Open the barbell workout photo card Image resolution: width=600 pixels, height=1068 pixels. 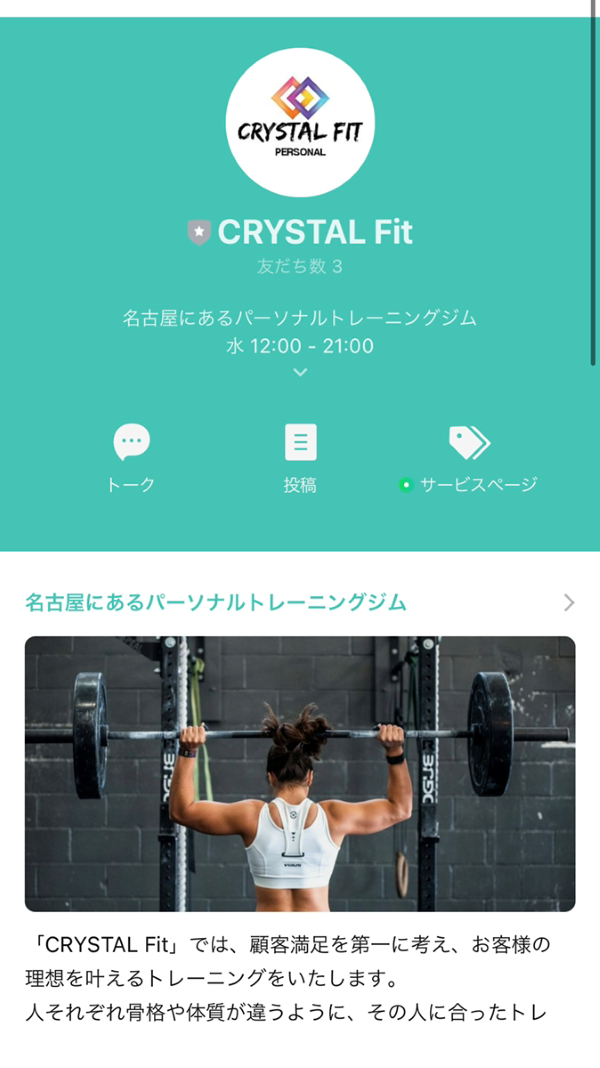[300, 773]
